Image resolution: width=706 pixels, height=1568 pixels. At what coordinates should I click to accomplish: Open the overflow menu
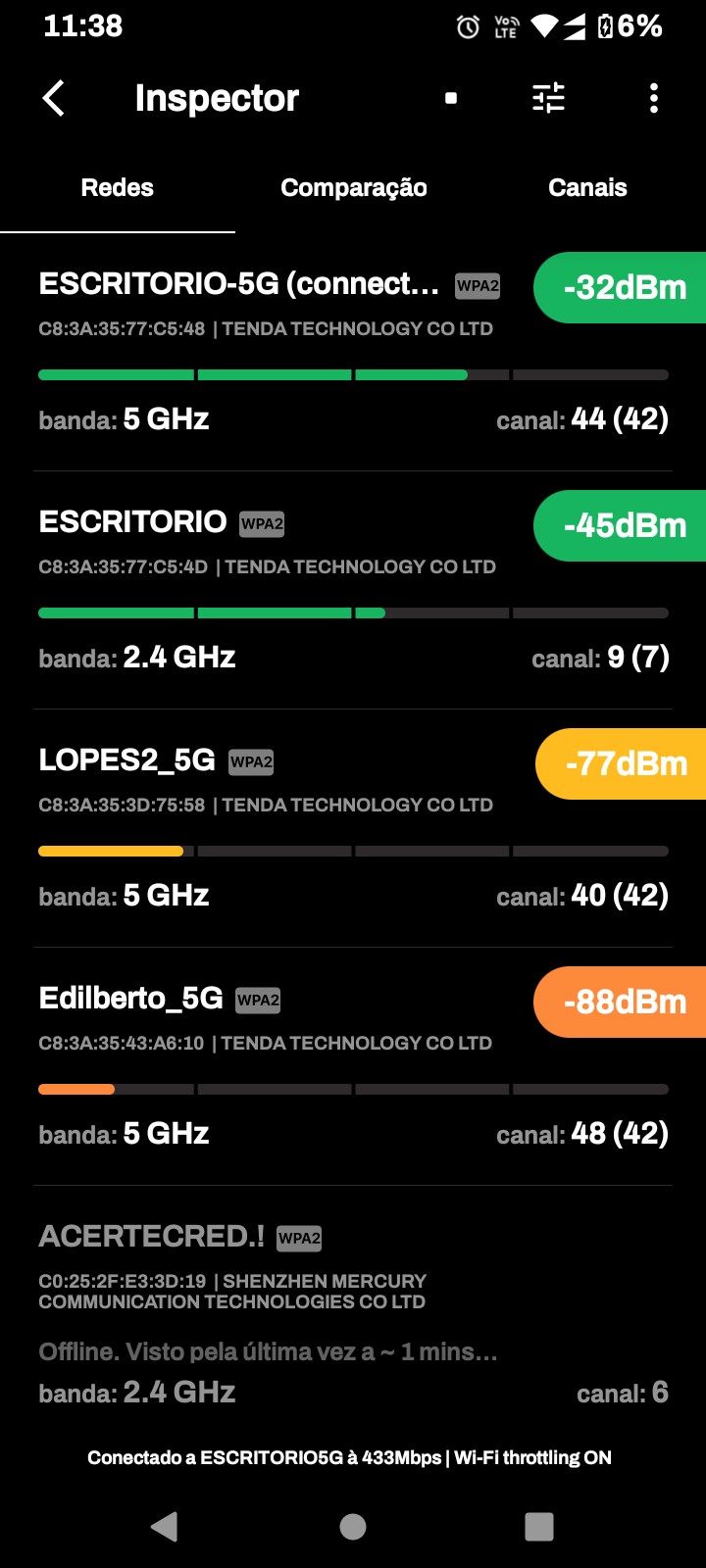coord(654,98)
